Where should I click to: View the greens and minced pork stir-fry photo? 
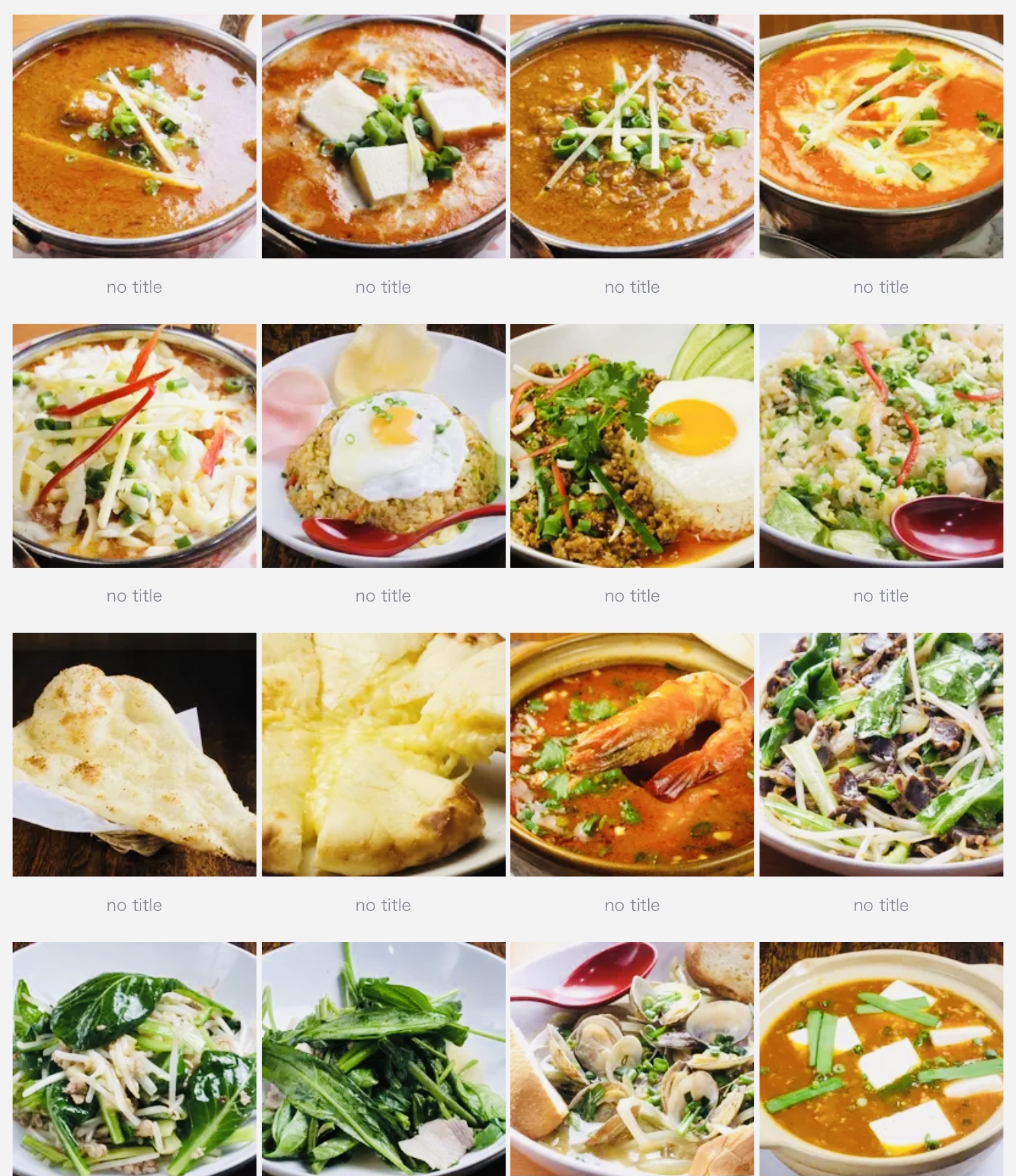pos(134,1058)
